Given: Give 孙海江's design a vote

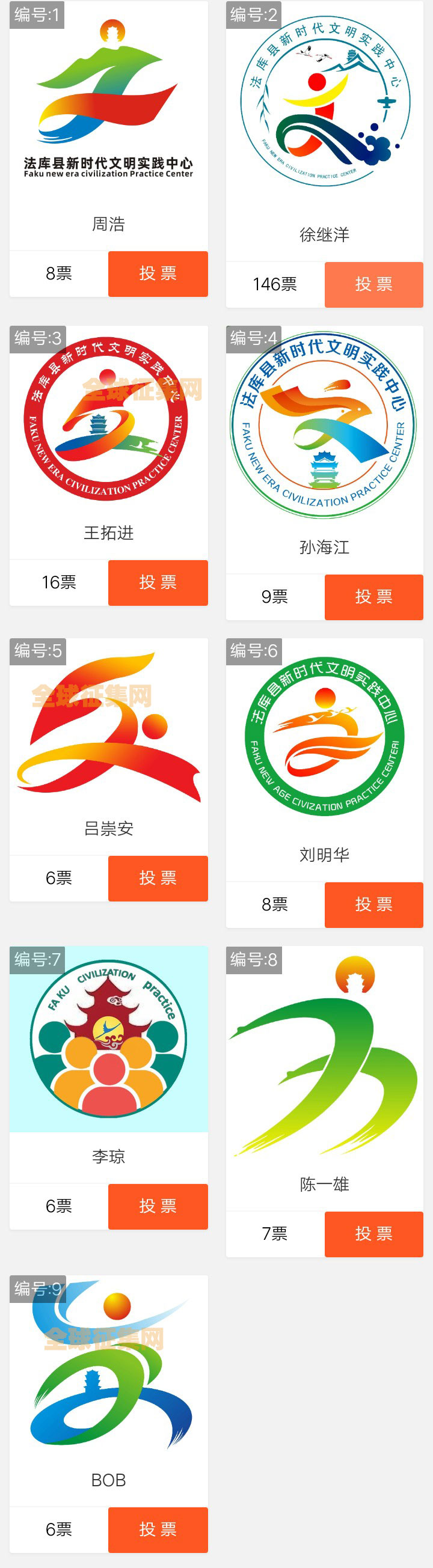Looking at the screenshot, I should pyautogui.click(x=373, y=597).
